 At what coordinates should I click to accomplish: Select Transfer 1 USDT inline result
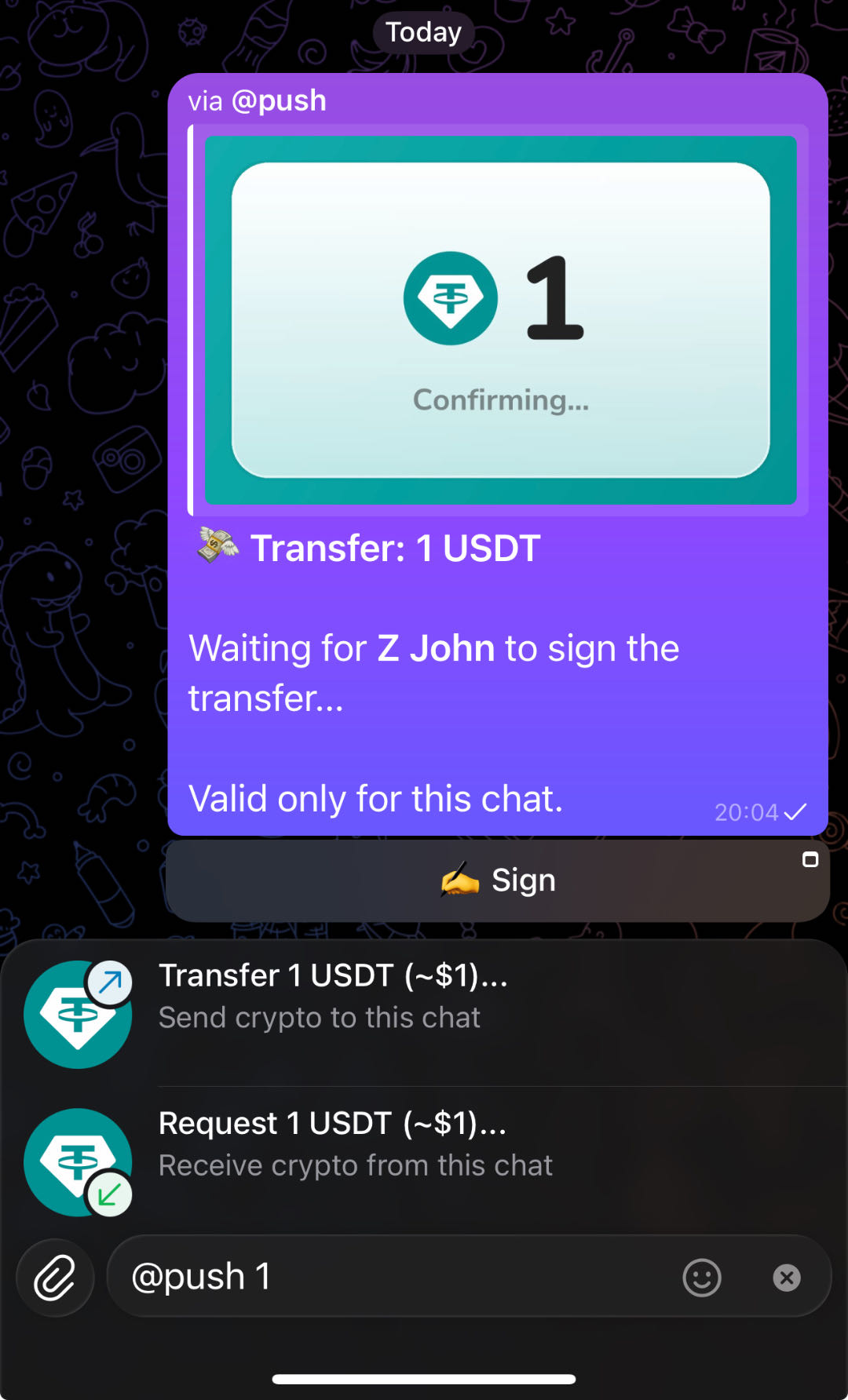coord(424,1012)
